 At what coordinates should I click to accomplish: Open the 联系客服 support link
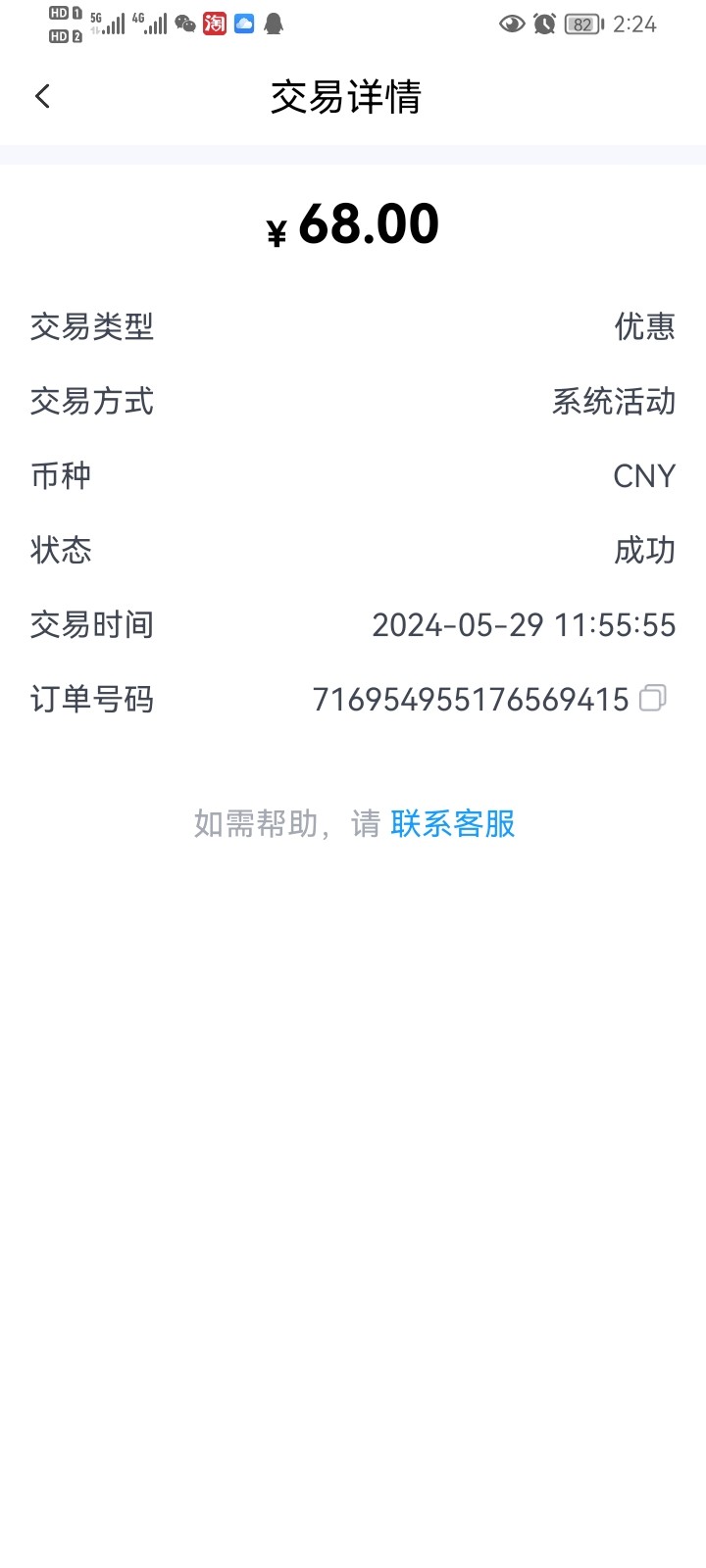pyautogui.click(x=452, y=824)
